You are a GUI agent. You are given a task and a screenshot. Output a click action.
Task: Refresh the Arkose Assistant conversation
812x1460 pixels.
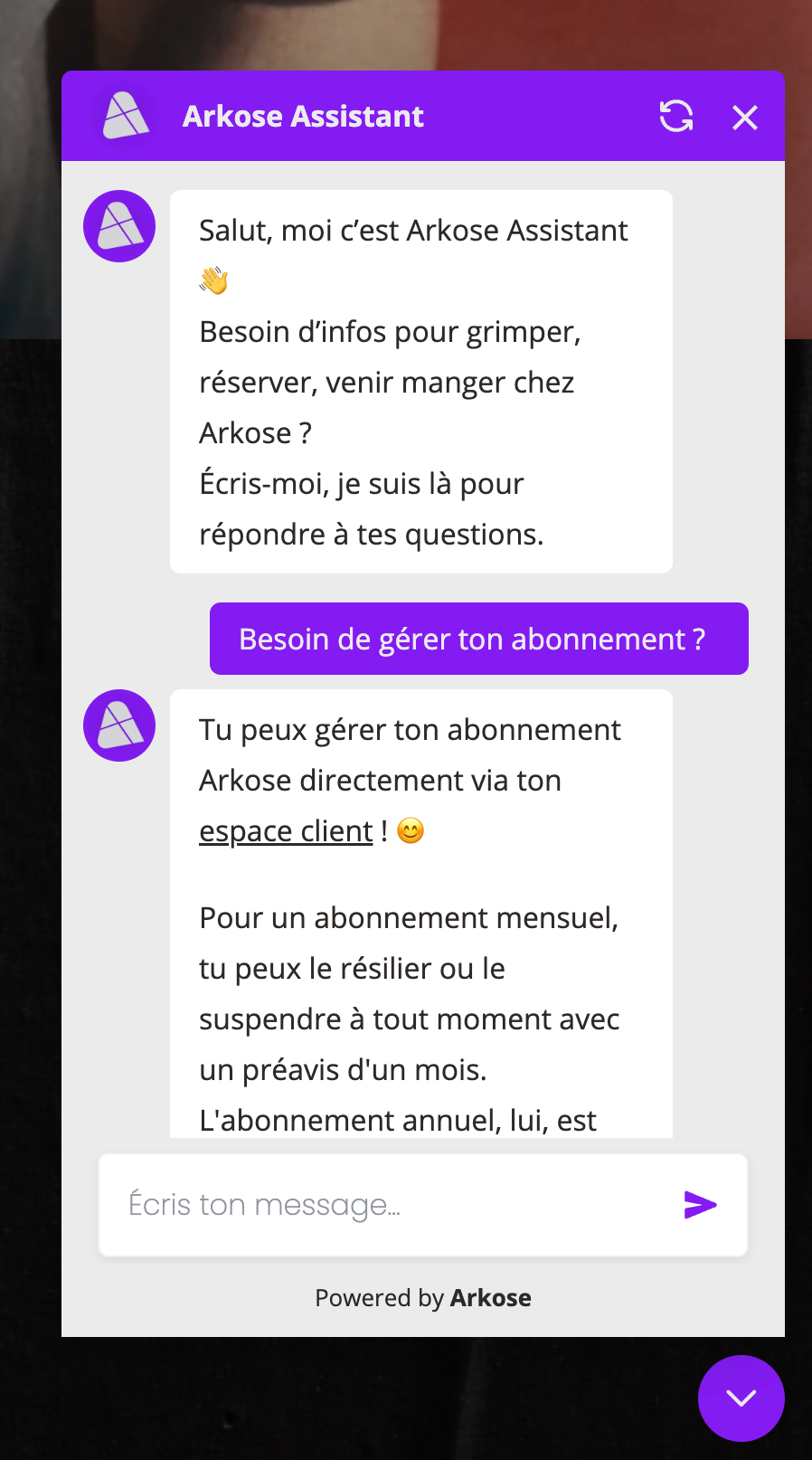click(x=675, y=117)
